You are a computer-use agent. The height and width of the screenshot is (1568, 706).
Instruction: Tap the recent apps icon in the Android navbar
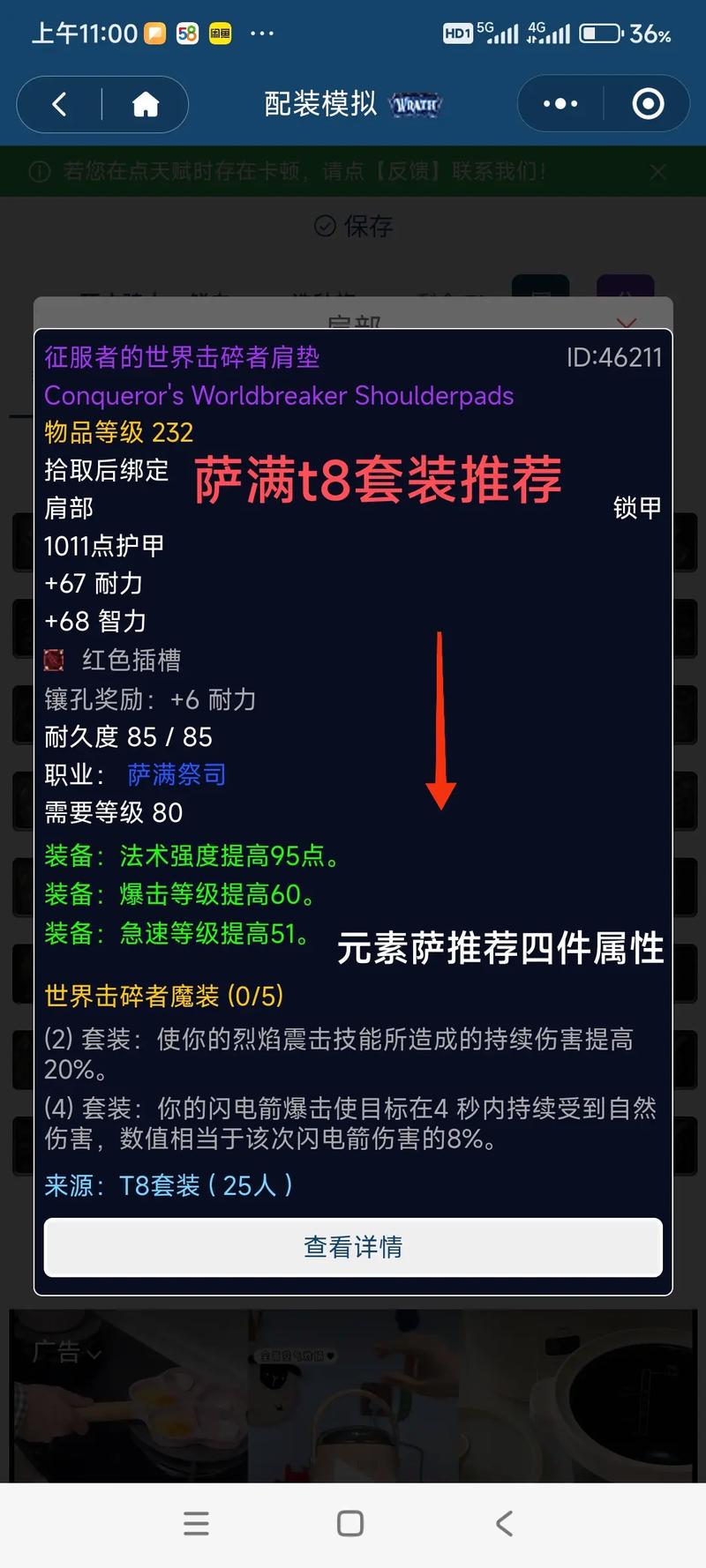[196, 1523]
